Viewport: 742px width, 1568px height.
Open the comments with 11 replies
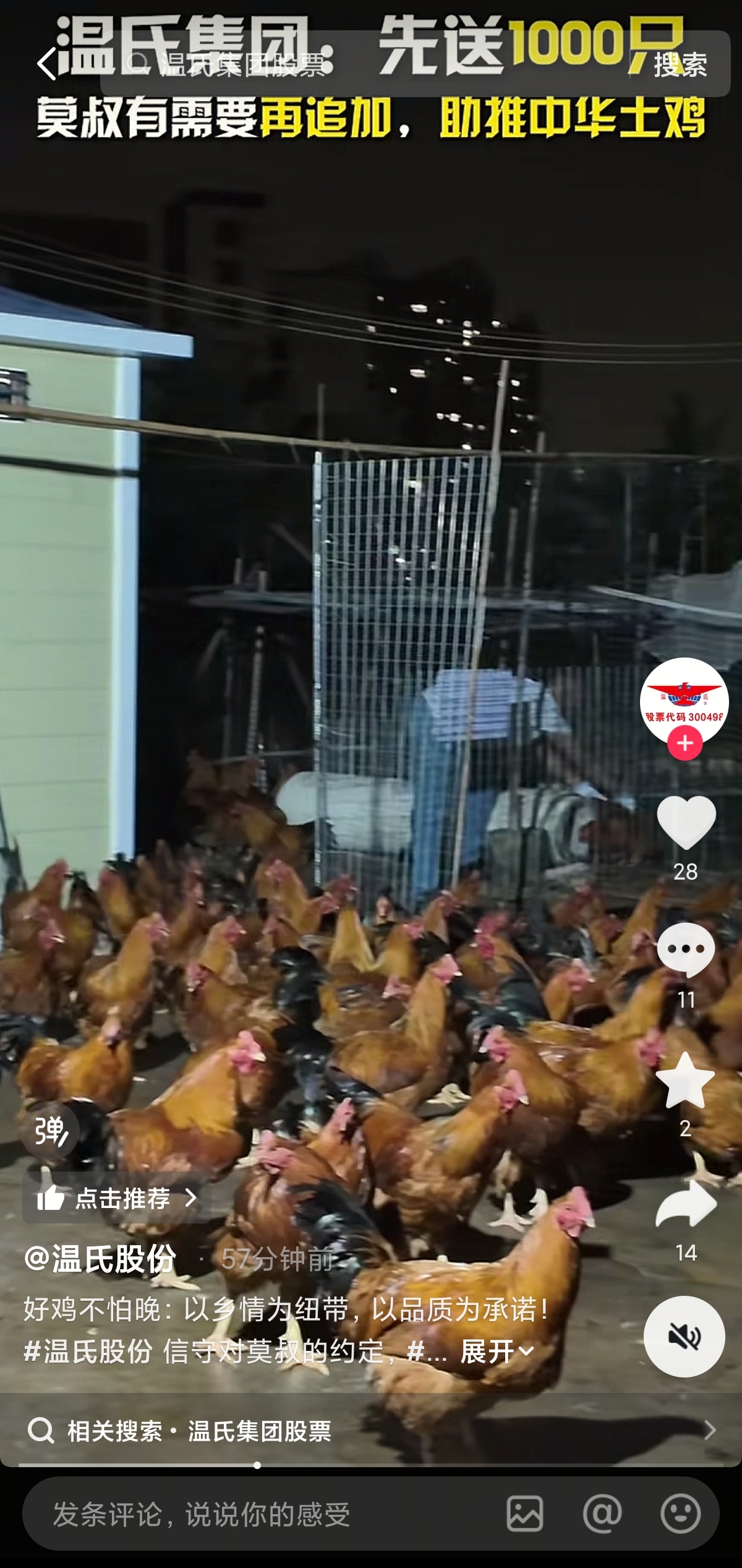point(686,949)
